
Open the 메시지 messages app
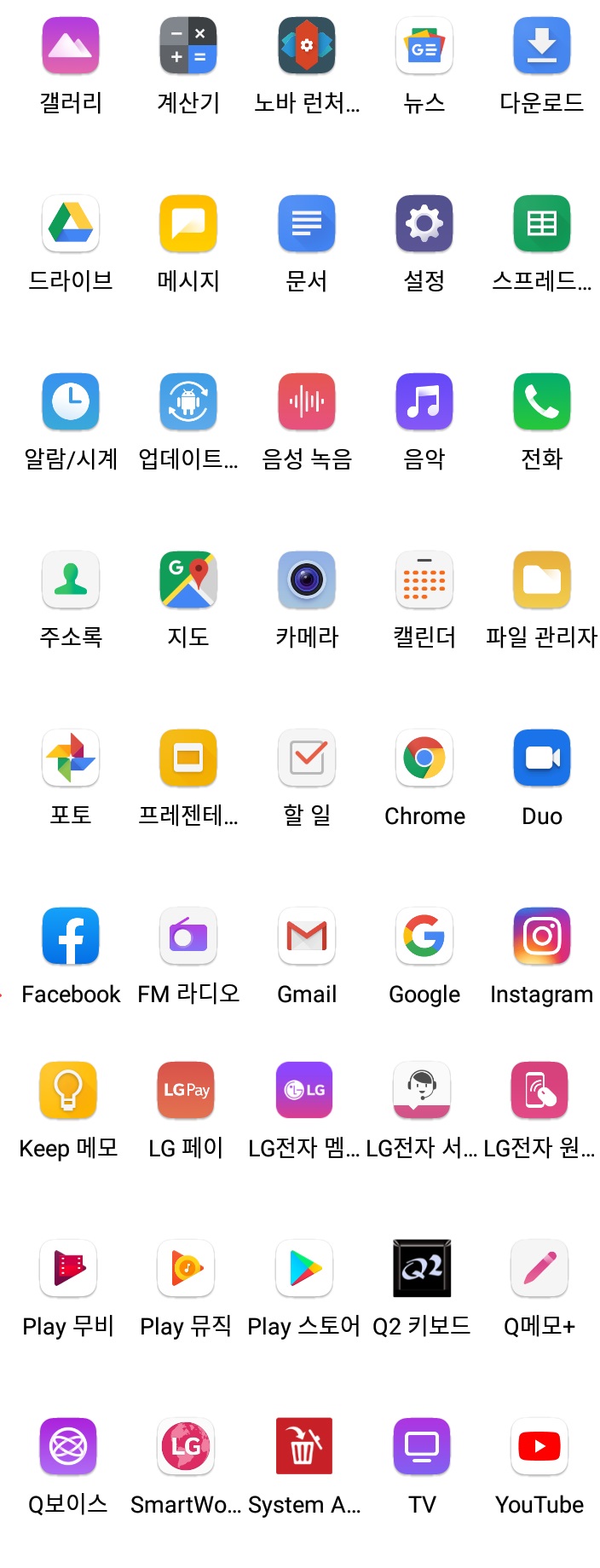tap(188, 224)
